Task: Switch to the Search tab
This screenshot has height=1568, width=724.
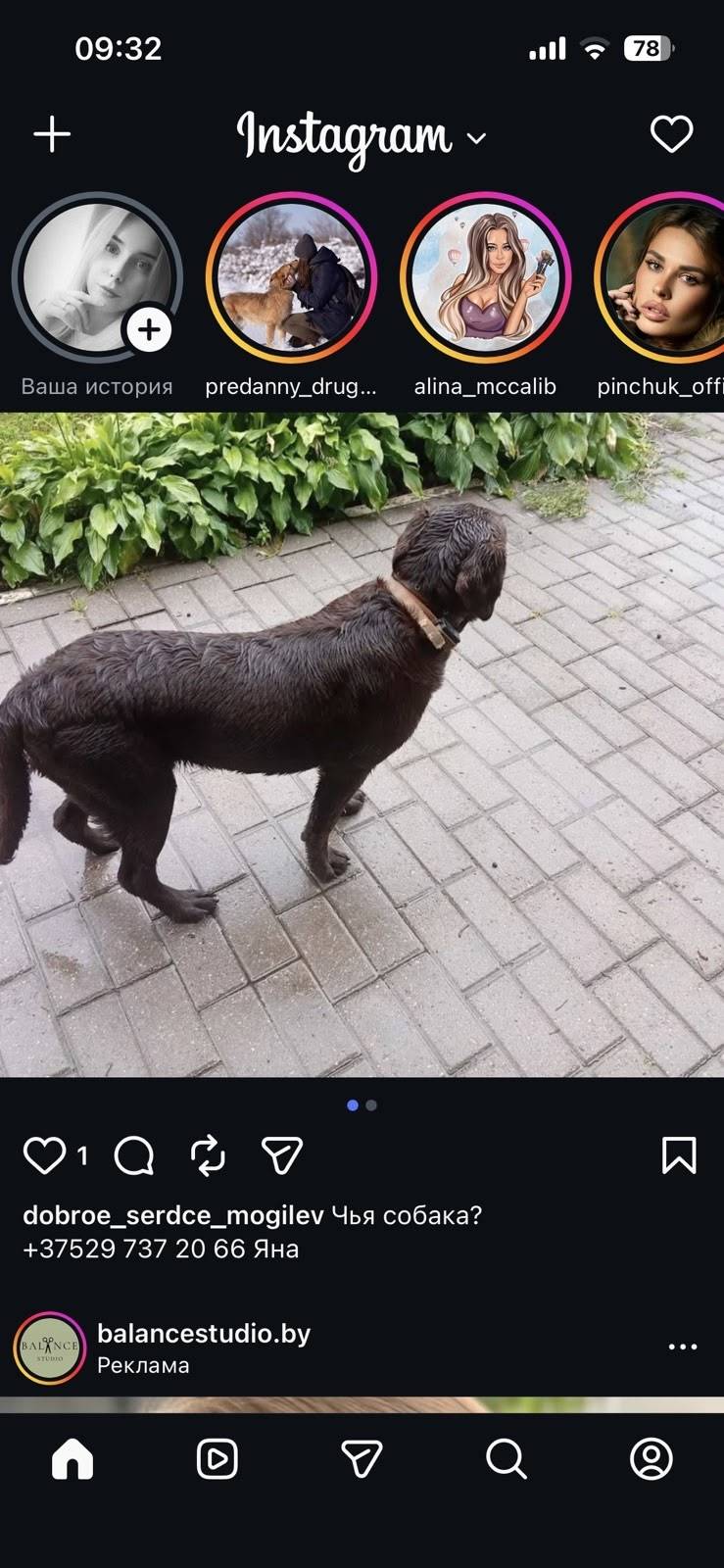Action: [x=507, y=1459]
